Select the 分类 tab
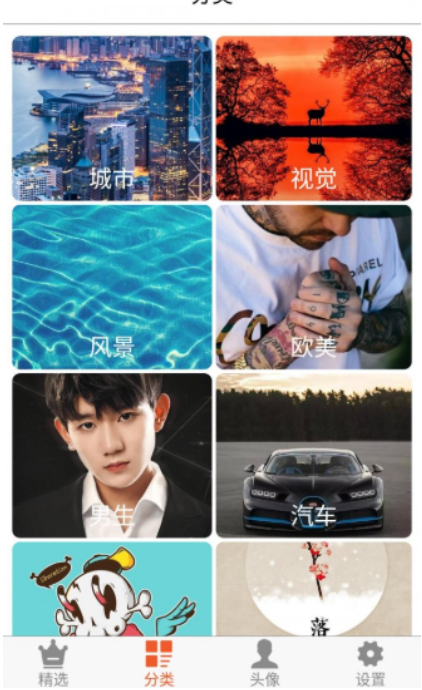 [x=159, y=663]
